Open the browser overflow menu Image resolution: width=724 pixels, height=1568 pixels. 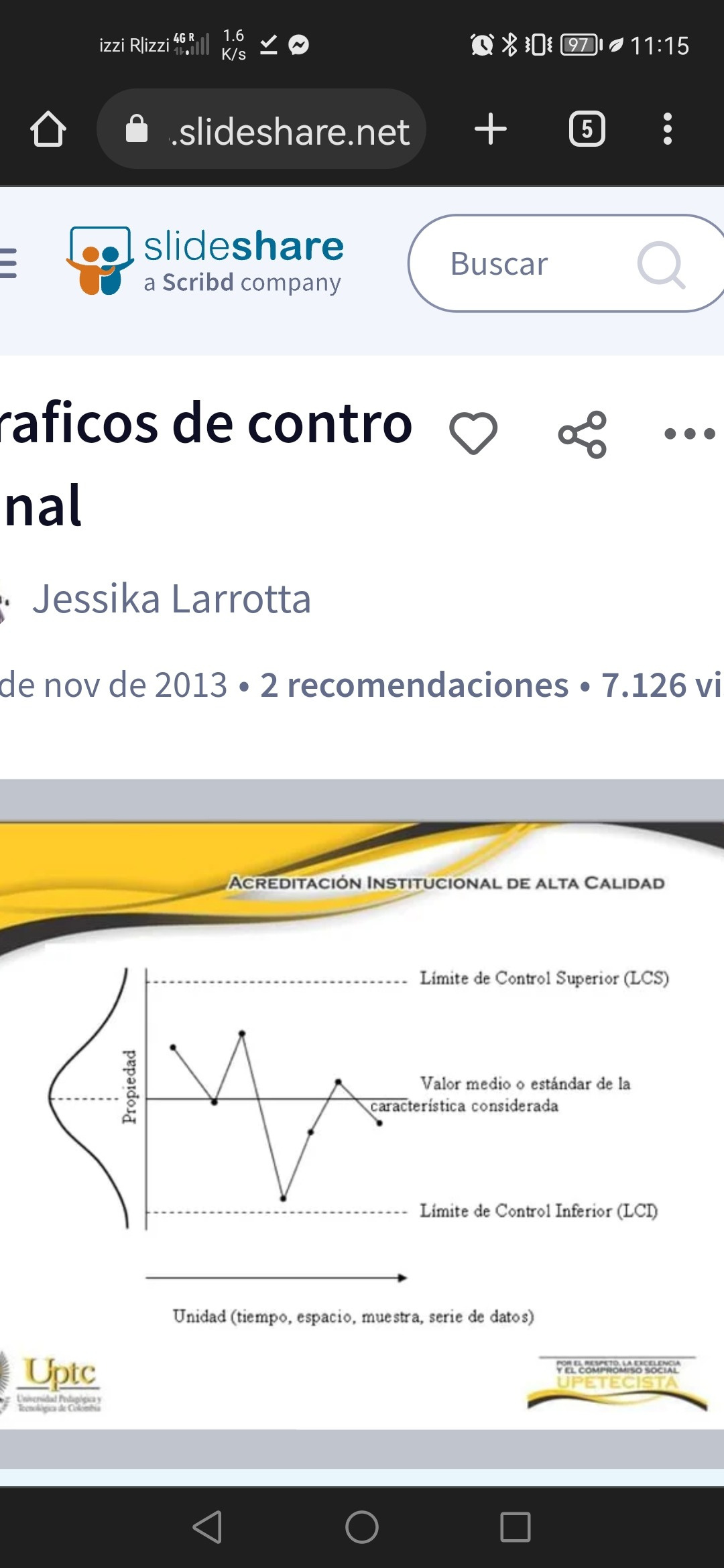[x=667, y=129]
